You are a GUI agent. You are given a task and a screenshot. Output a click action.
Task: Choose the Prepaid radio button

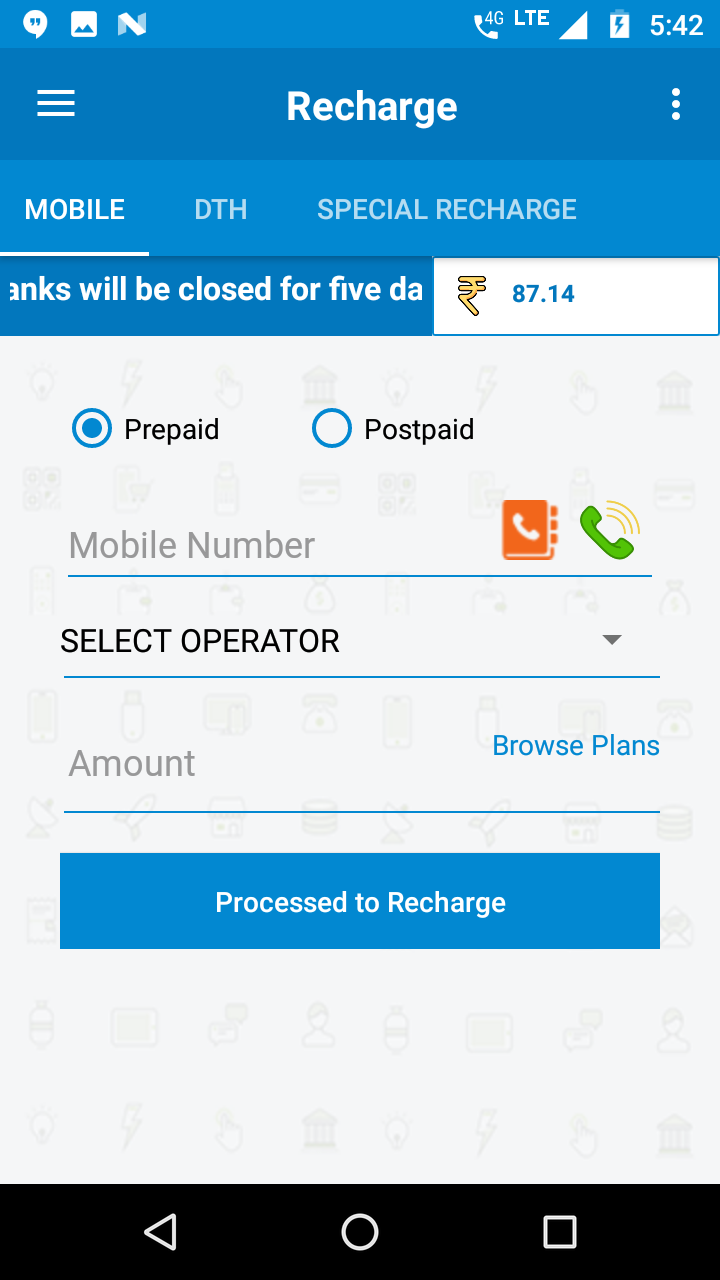92,429
